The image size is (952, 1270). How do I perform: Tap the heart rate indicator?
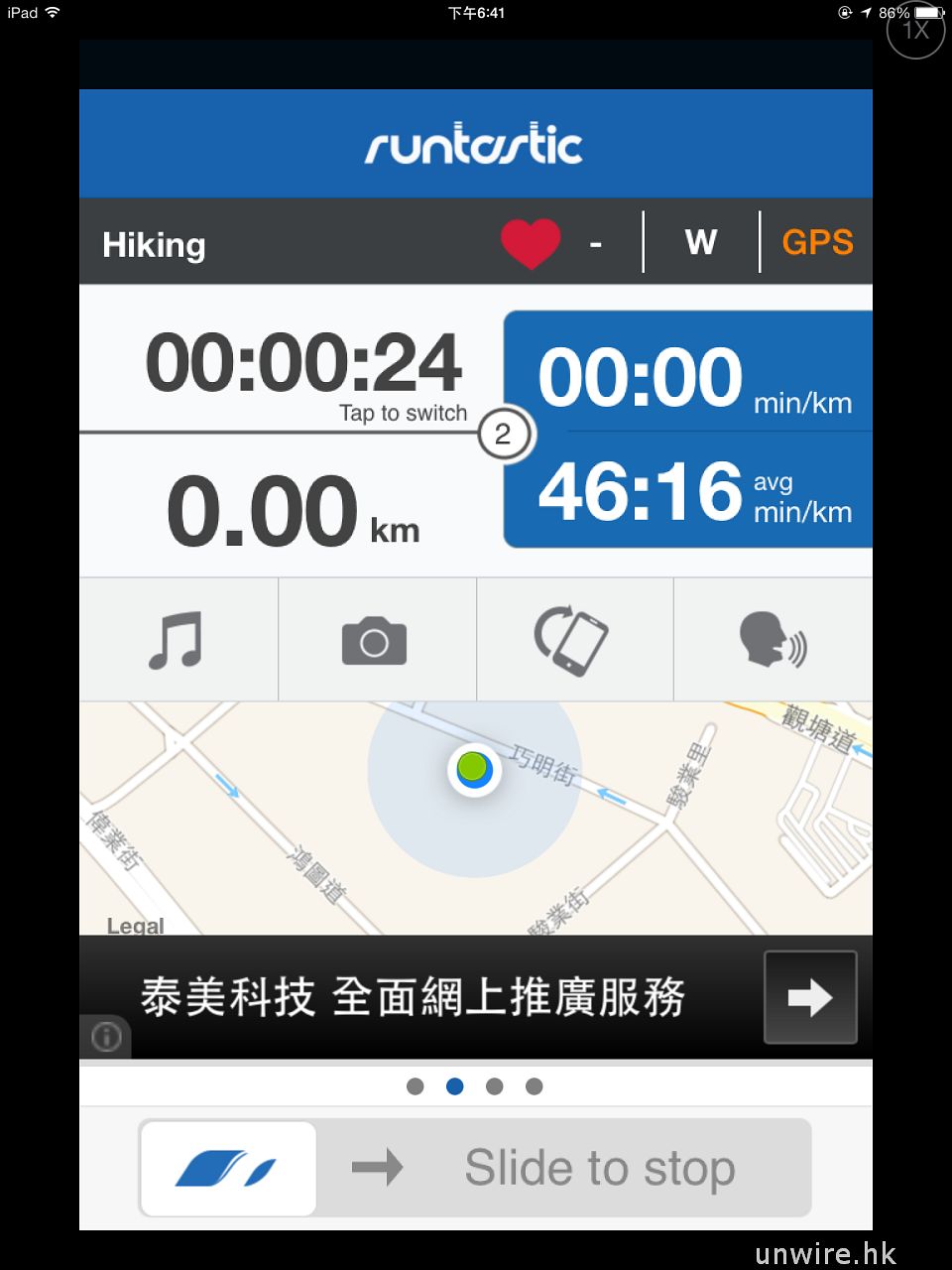532,243
